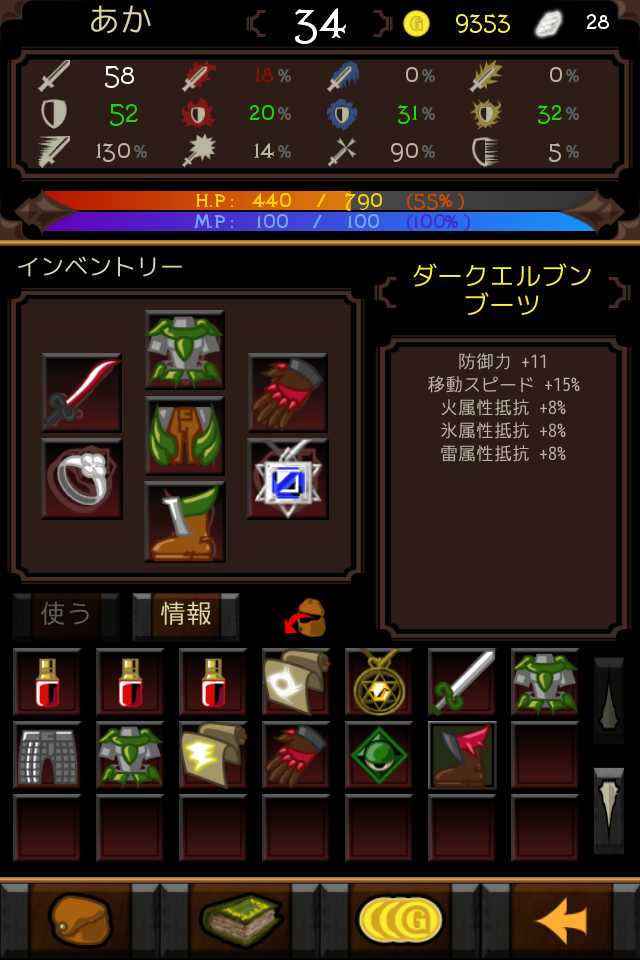
Task: Select the equipped red clawed gloves
Action: (288, 393)
